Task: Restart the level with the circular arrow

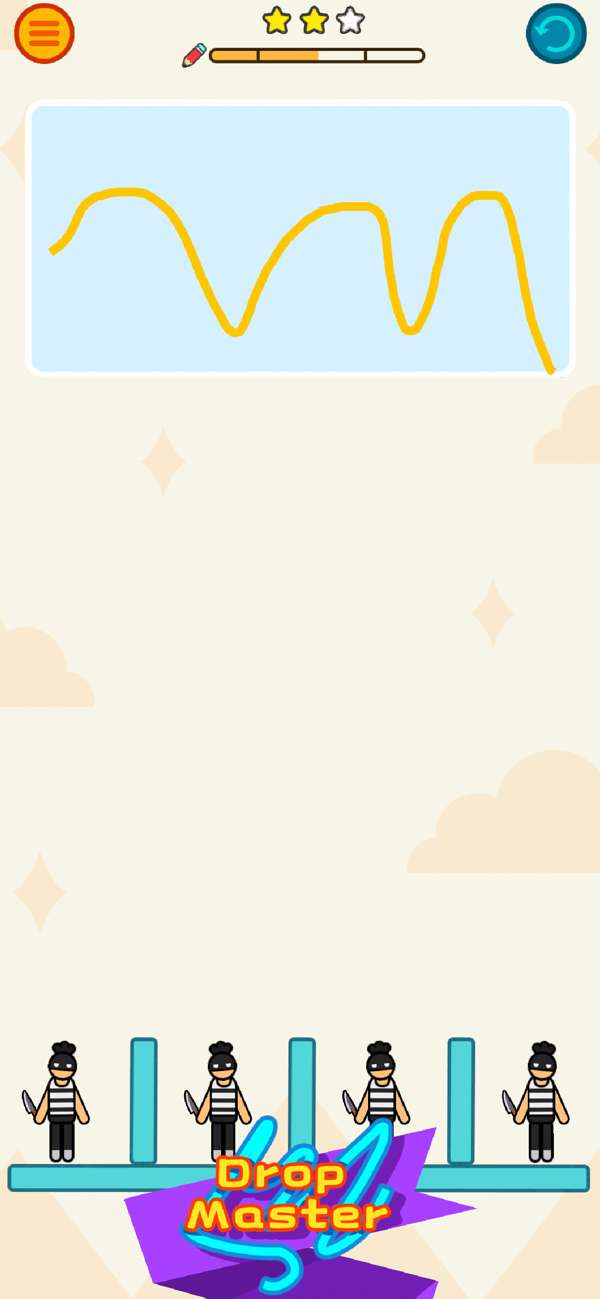Action: pos(556,34)
